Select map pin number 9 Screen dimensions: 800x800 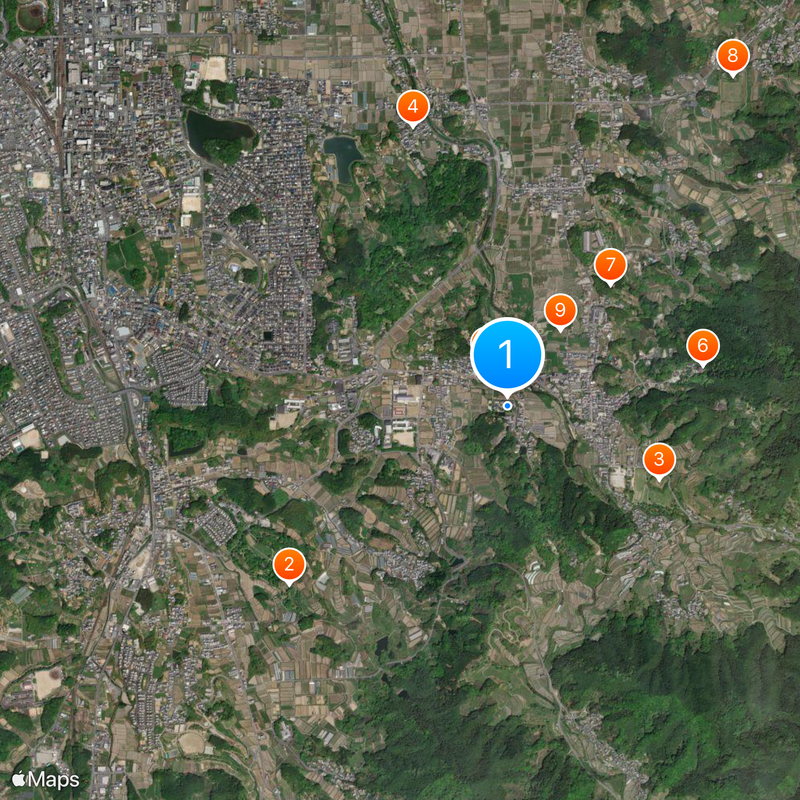560,310
